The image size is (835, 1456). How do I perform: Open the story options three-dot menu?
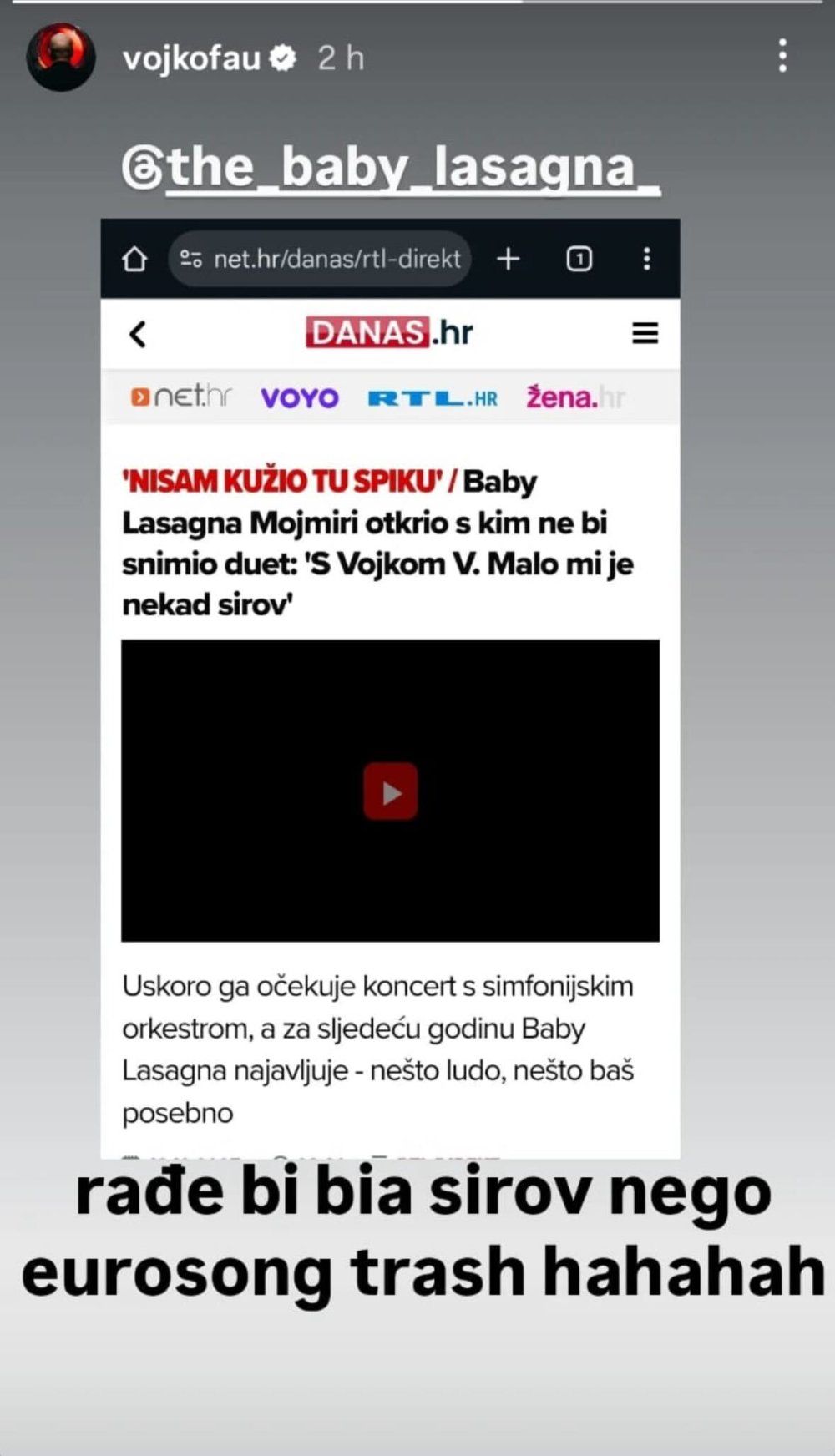click(x=782, y=56)
